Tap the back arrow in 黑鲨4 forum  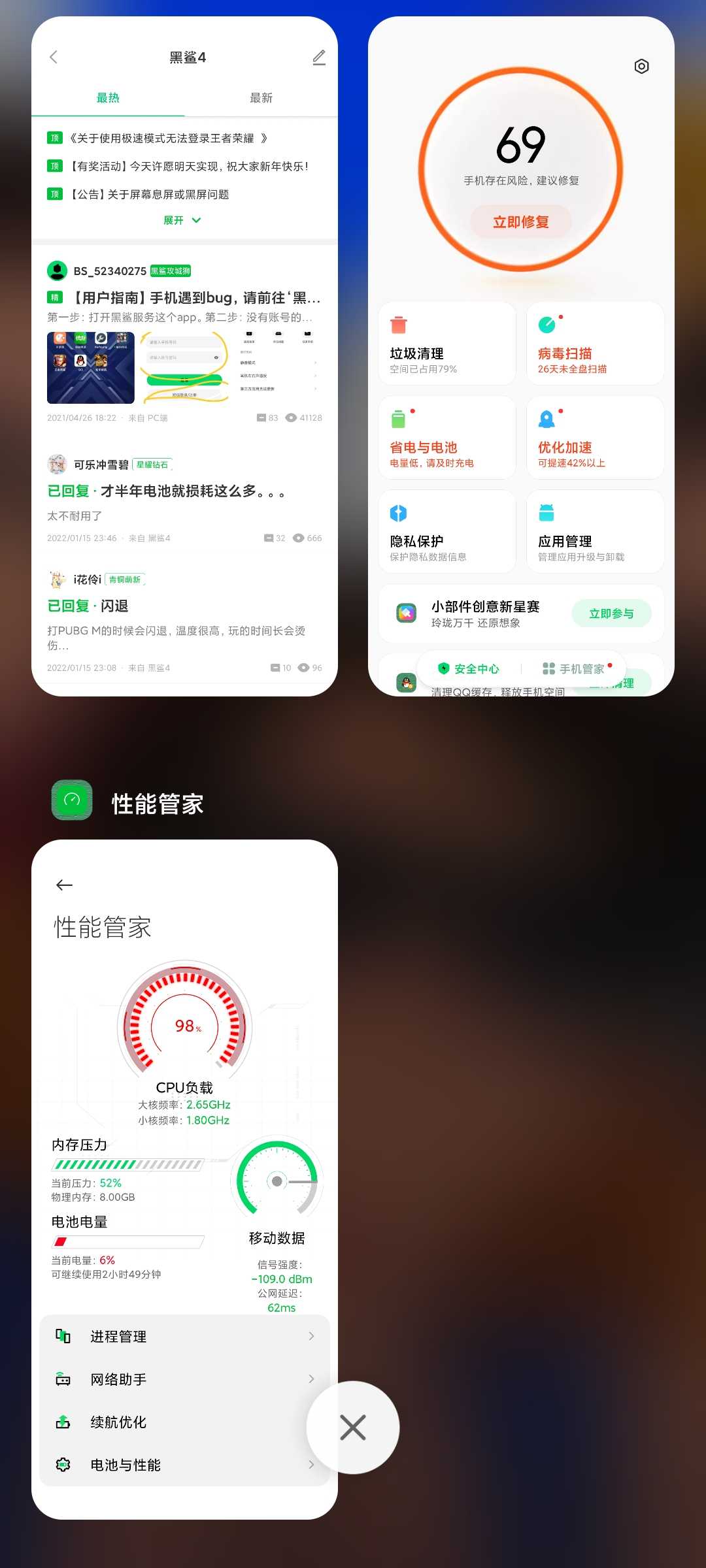point(54,57)
